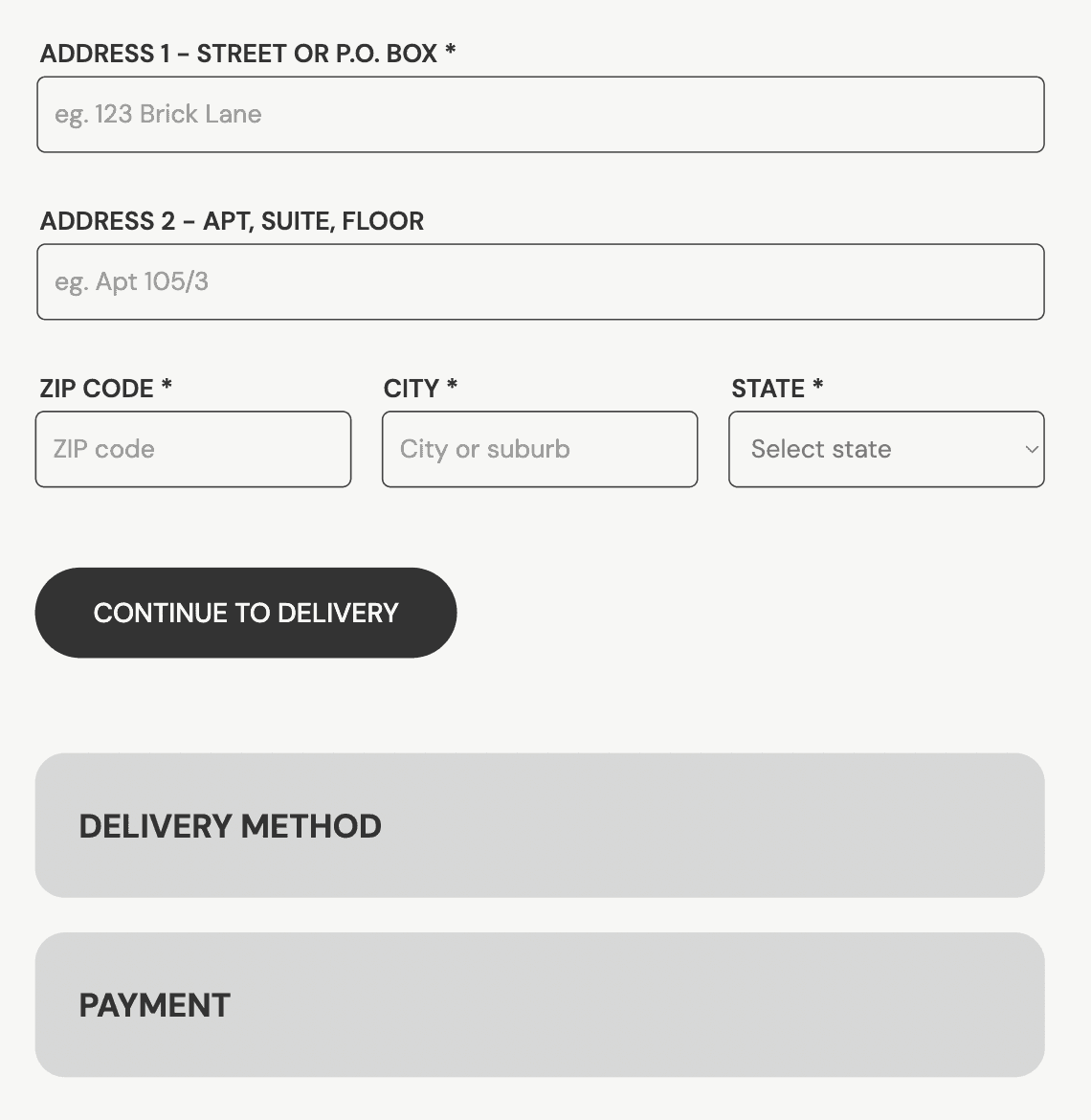Tap the City or suburb field

540,449
